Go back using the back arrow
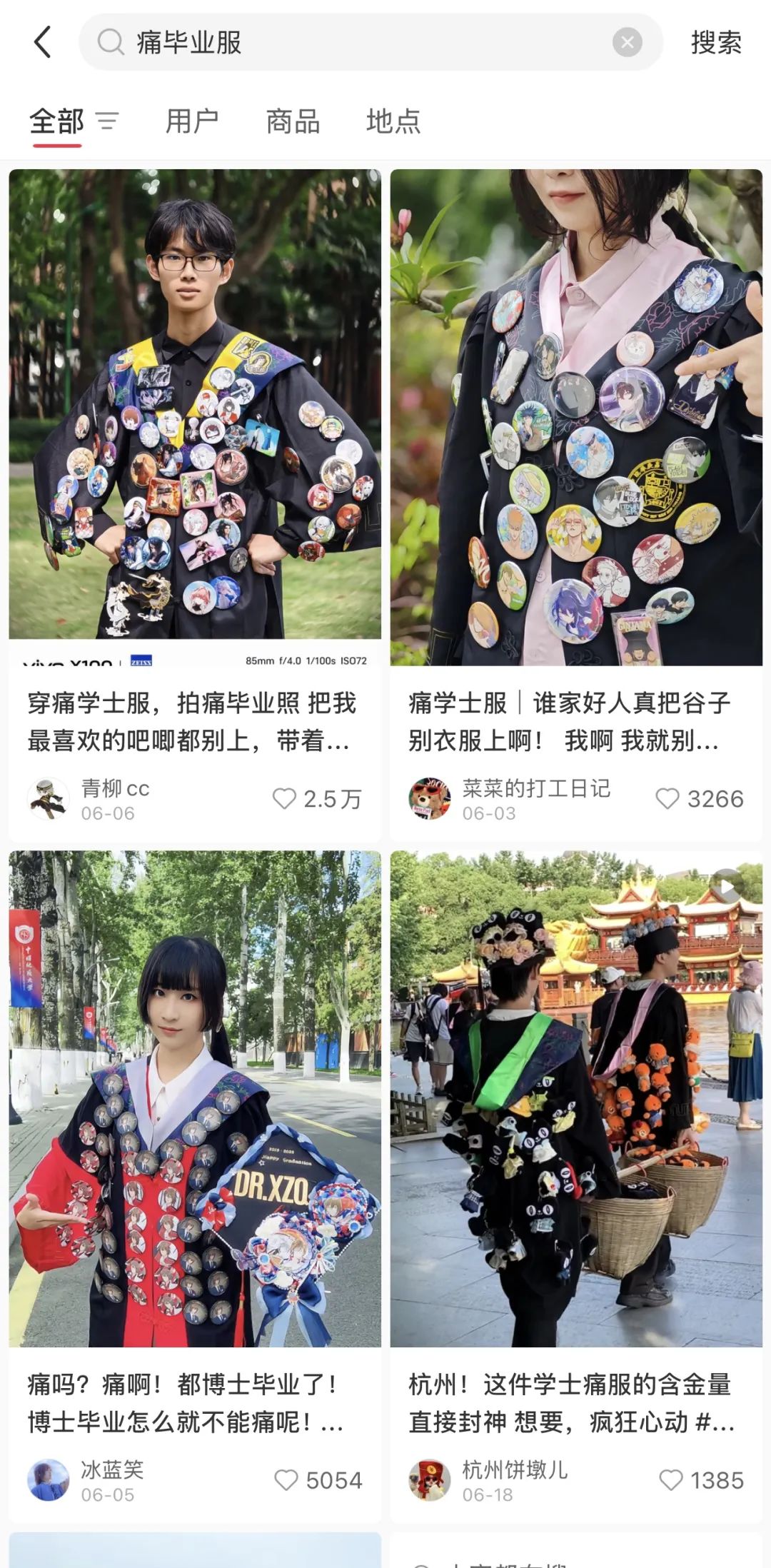 43,42
